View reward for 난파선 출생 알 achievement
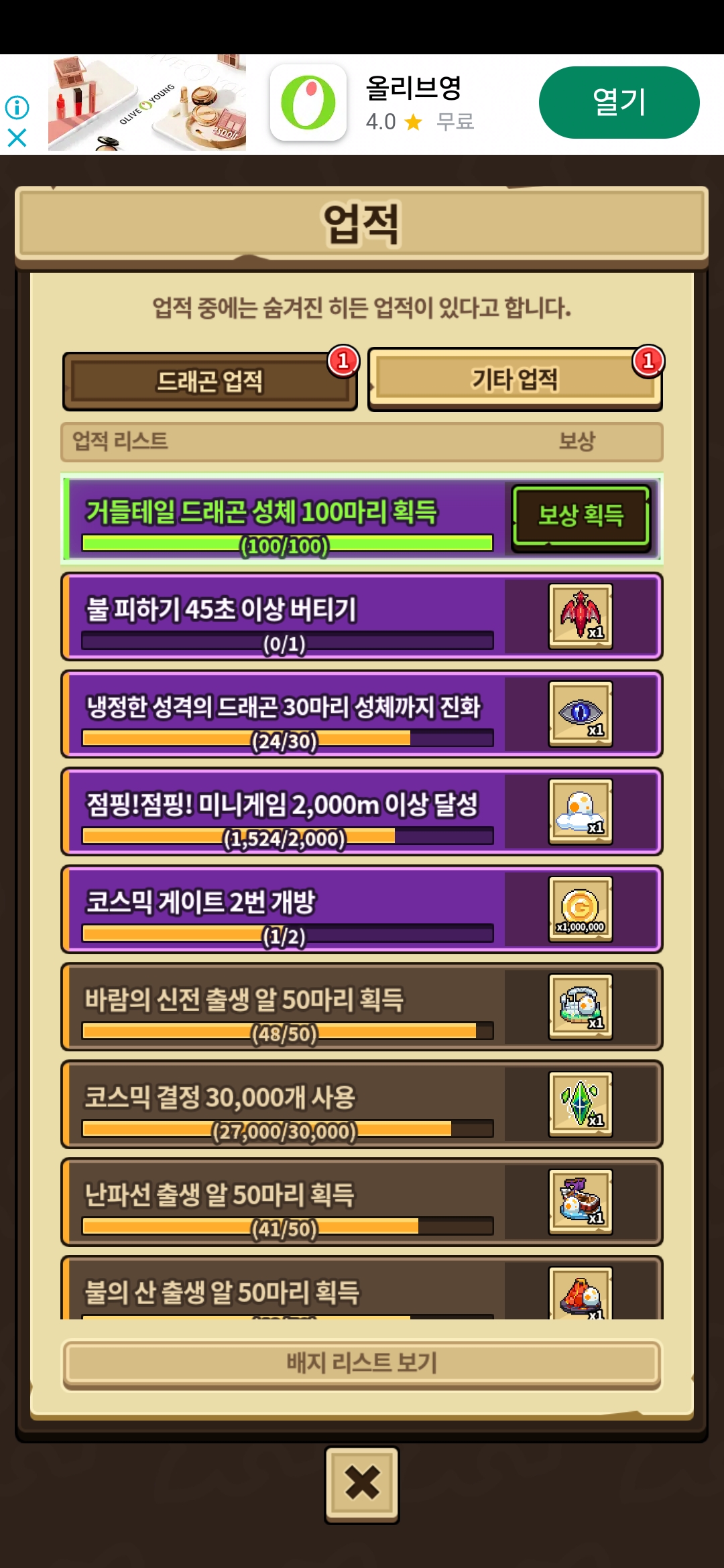This screenshot has width=724, height=1568. pyautogui.click(x=580, y=1201)
